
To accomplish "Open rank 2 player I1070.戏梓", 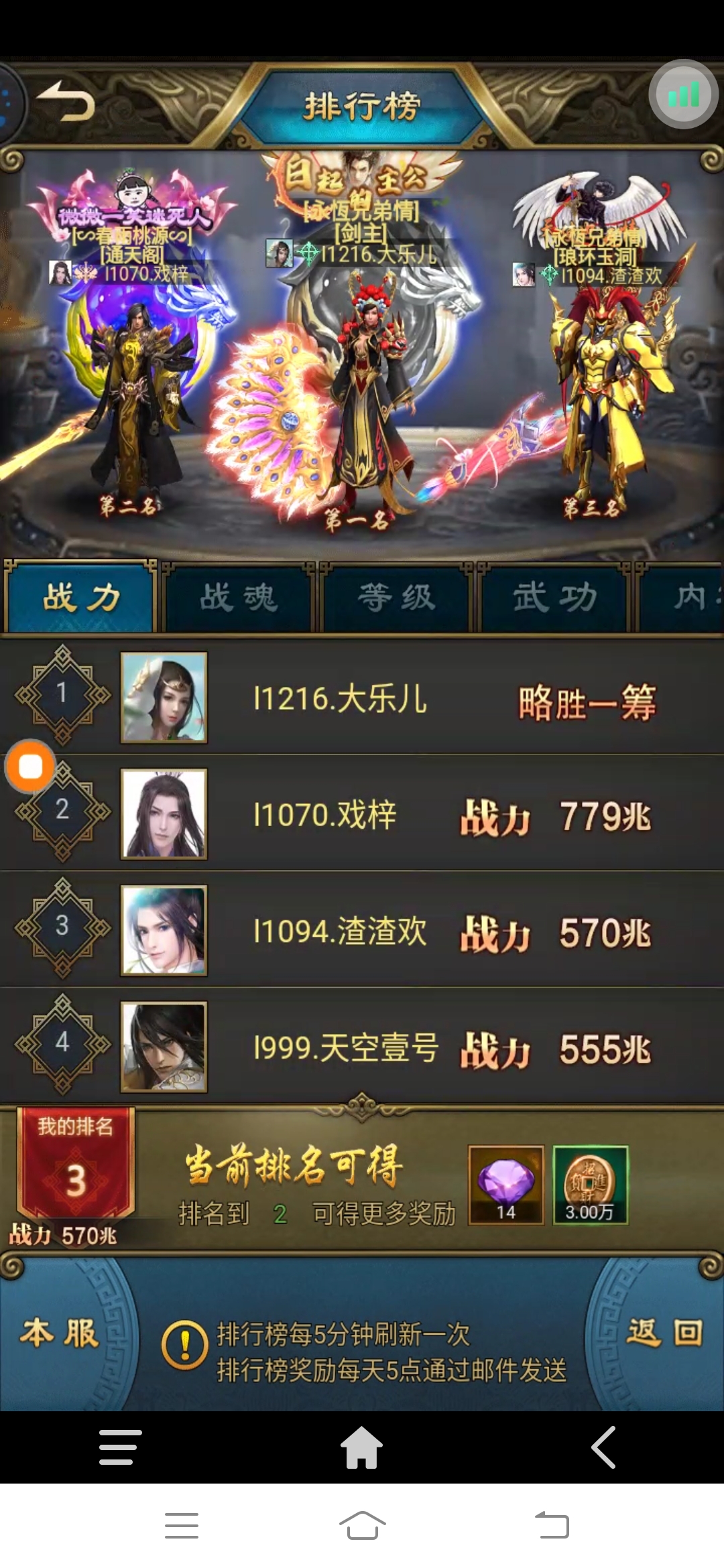I will click(x=362, y=813).
